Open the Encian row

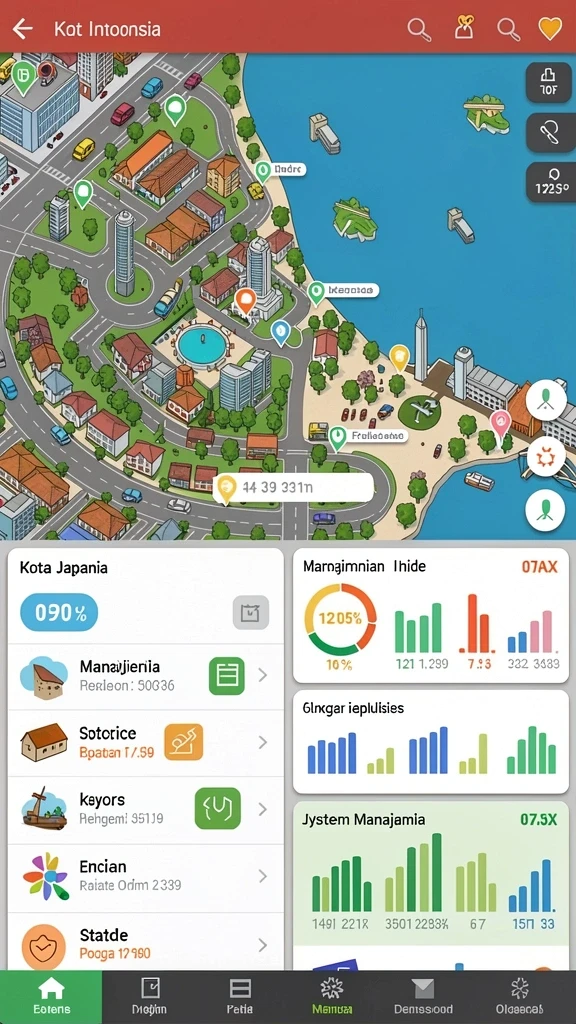click(x=146, y=877)
